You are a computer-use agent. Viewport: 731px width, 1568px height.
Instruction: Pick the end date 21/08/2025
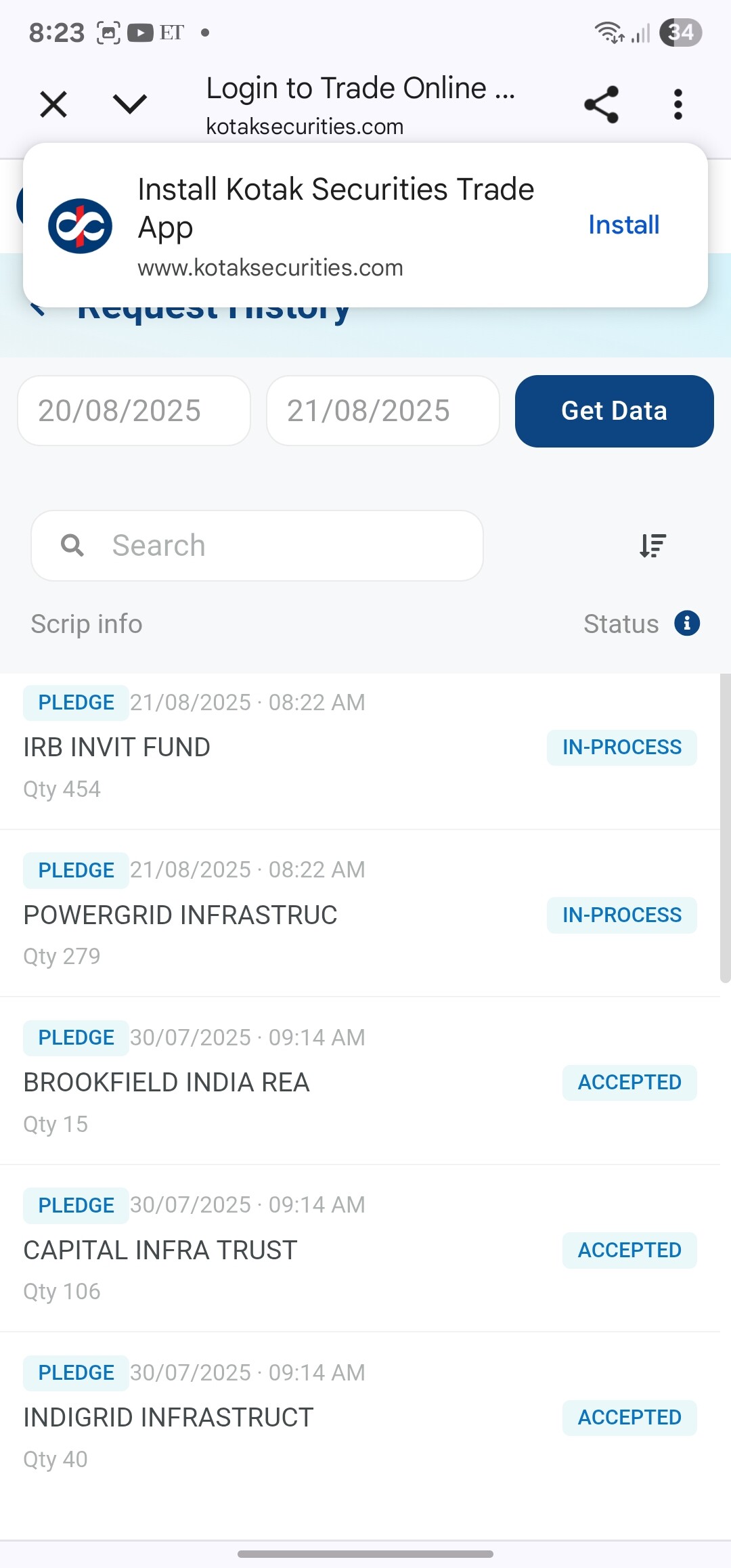(x=382, y=411)
